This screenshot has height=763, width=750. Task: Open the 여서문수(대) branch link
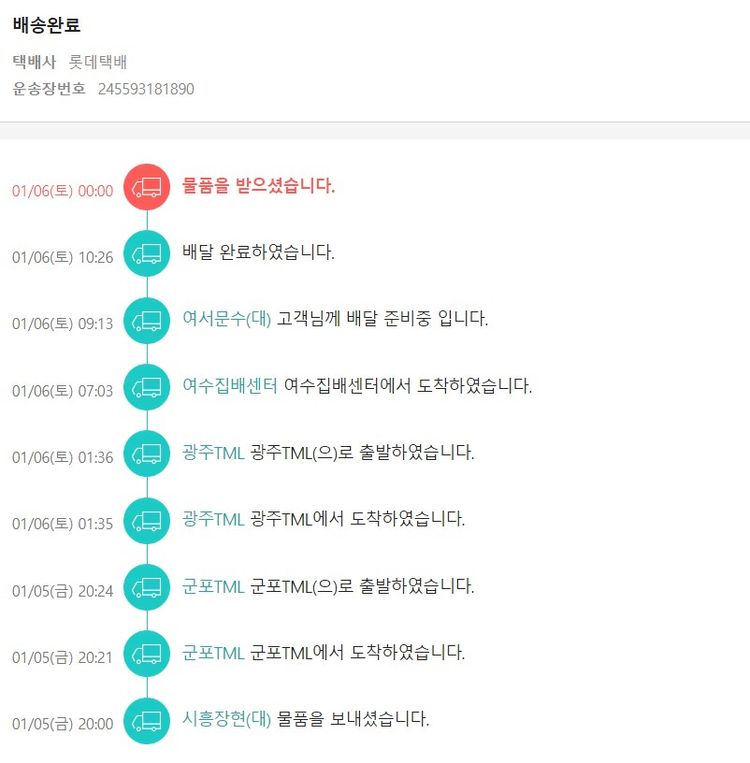tap(226, 319)
